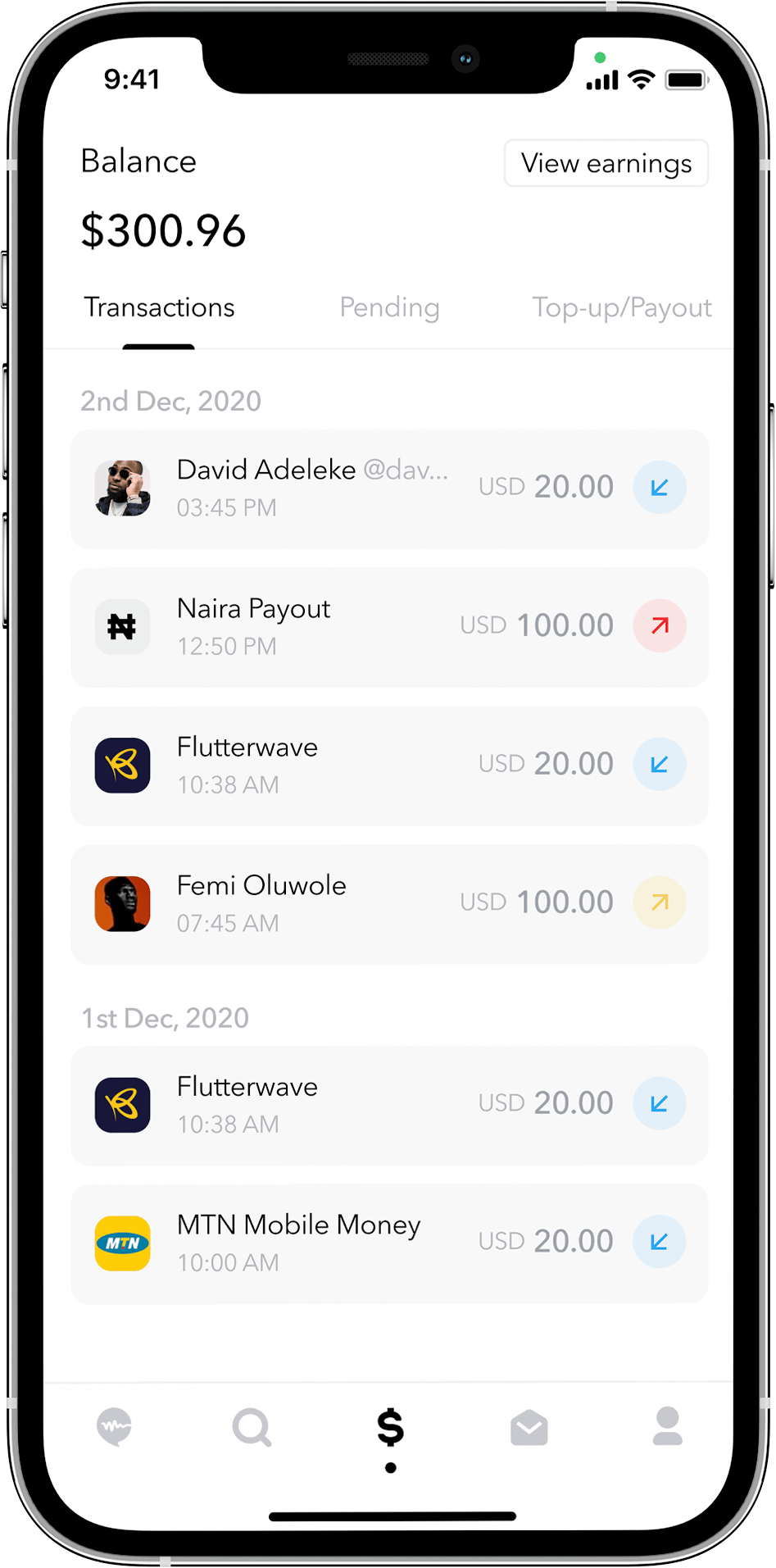This screenshot has width=776, height=1568.
Task: Select the Transactions tab
Action: tap(159, 307)
